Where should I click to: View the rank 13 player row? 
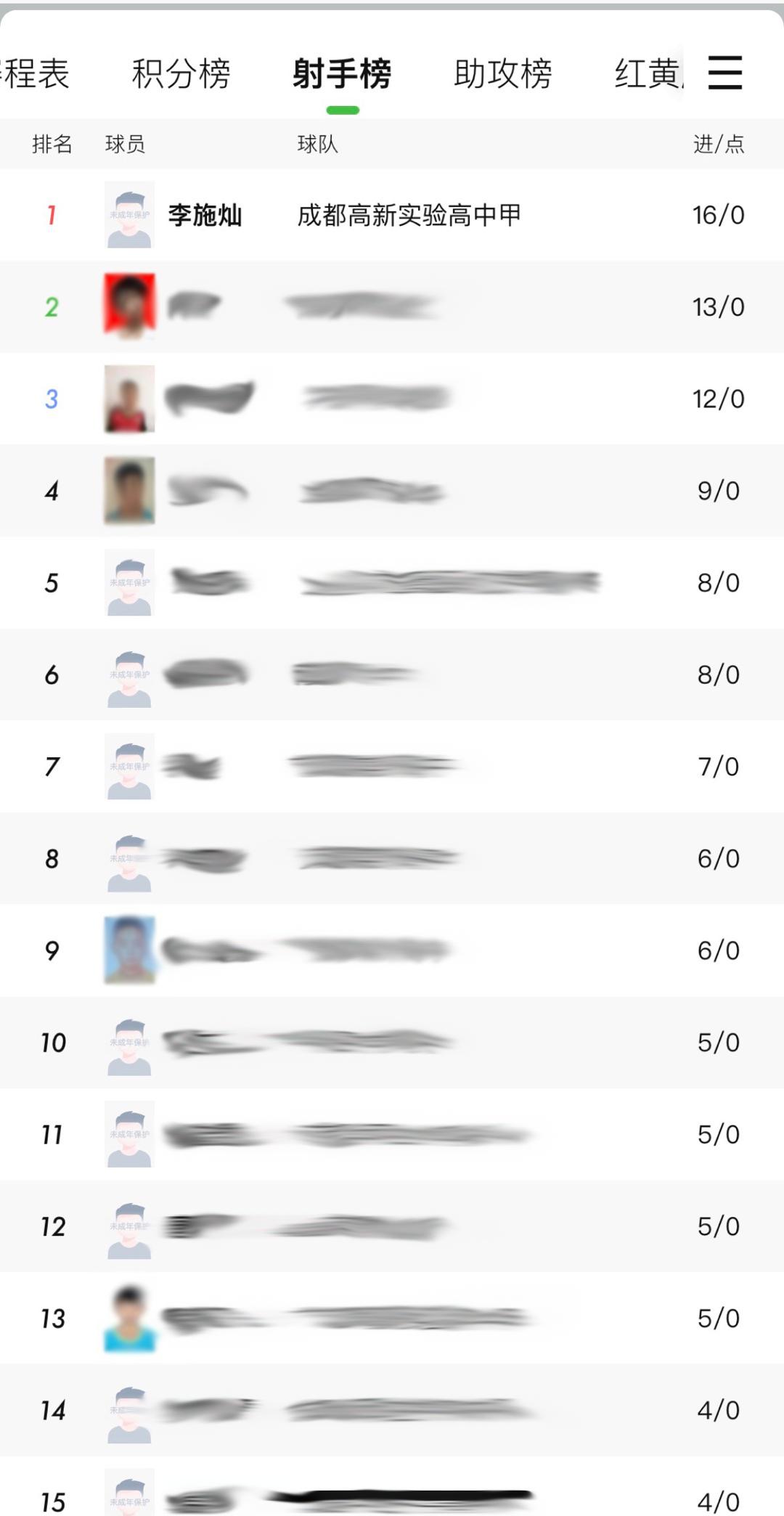[392, 1319]
